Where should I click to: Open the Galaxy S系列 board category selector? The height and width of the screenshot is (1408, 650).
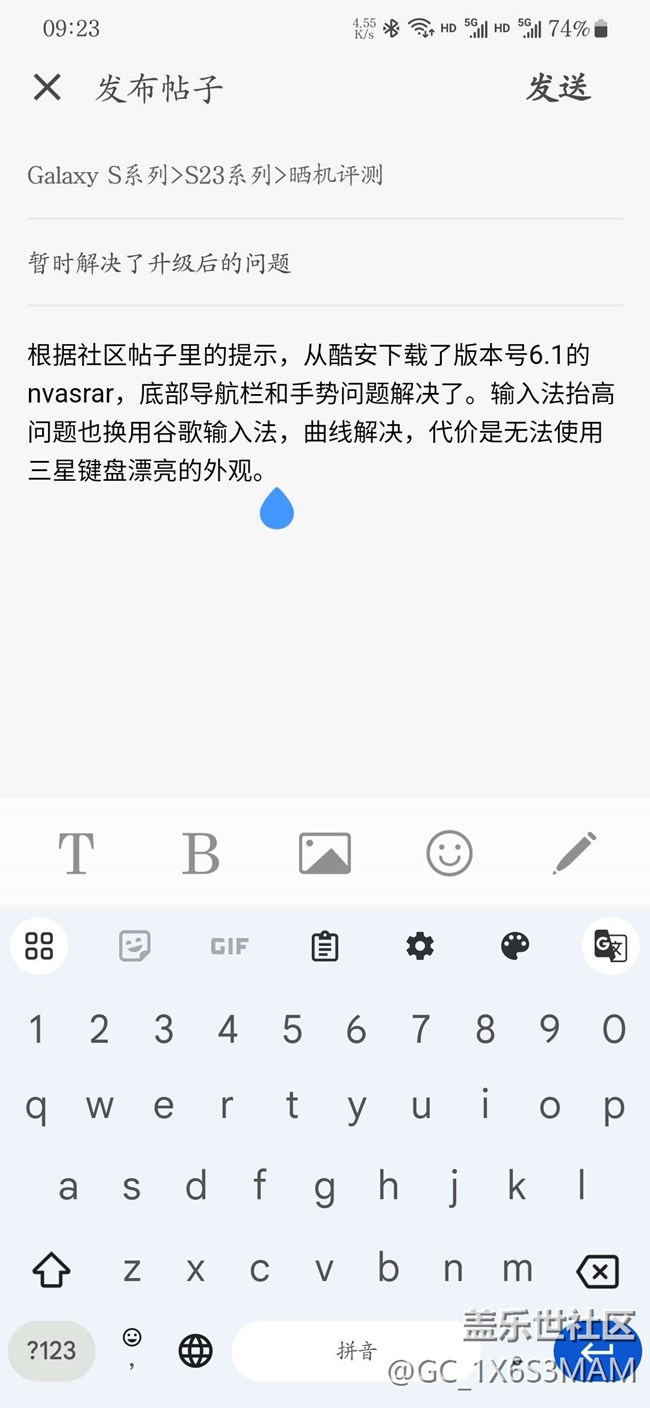coord(205,176)
